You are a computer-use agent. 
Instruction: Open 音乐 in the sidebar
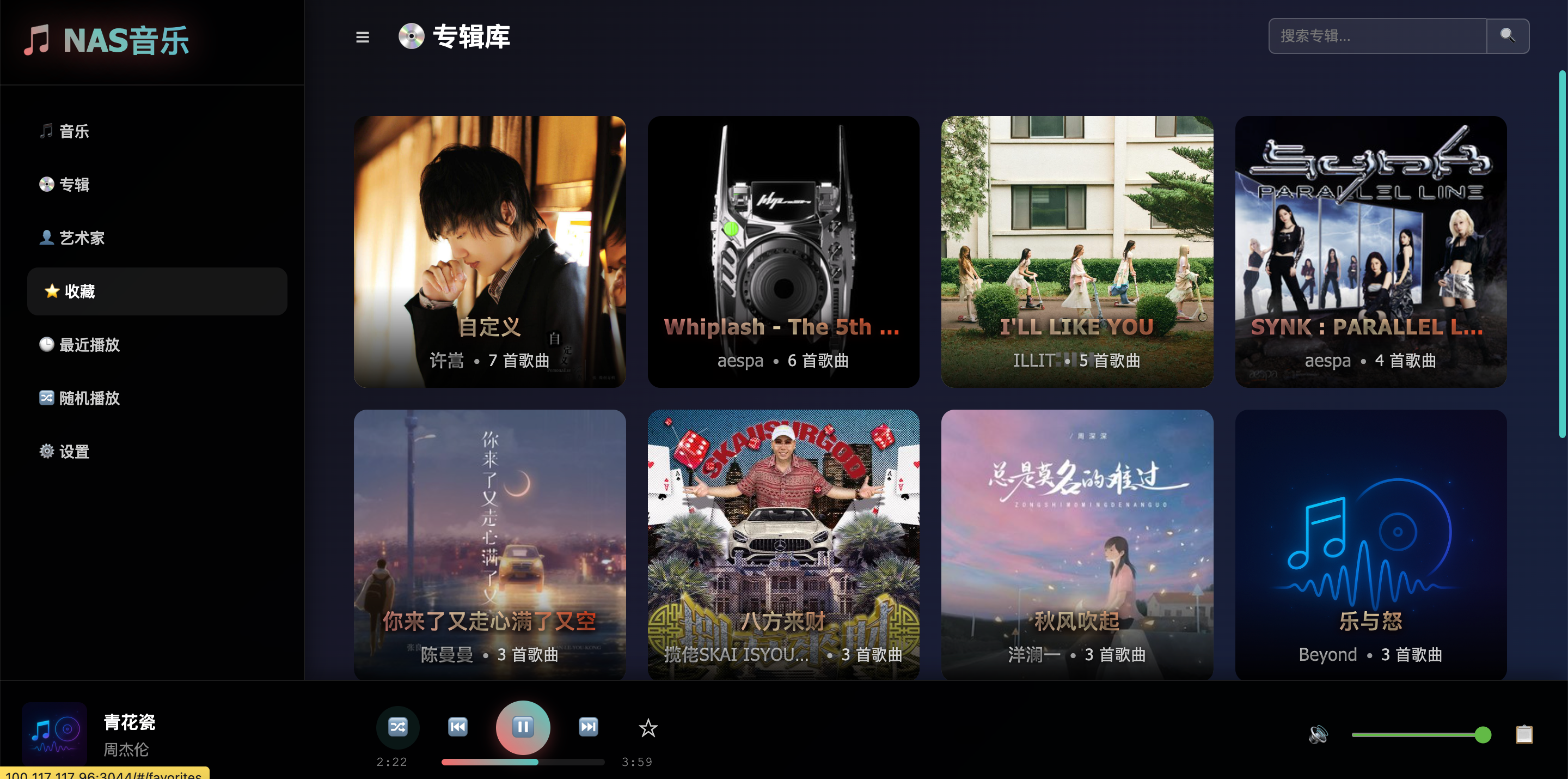point(74,131)
